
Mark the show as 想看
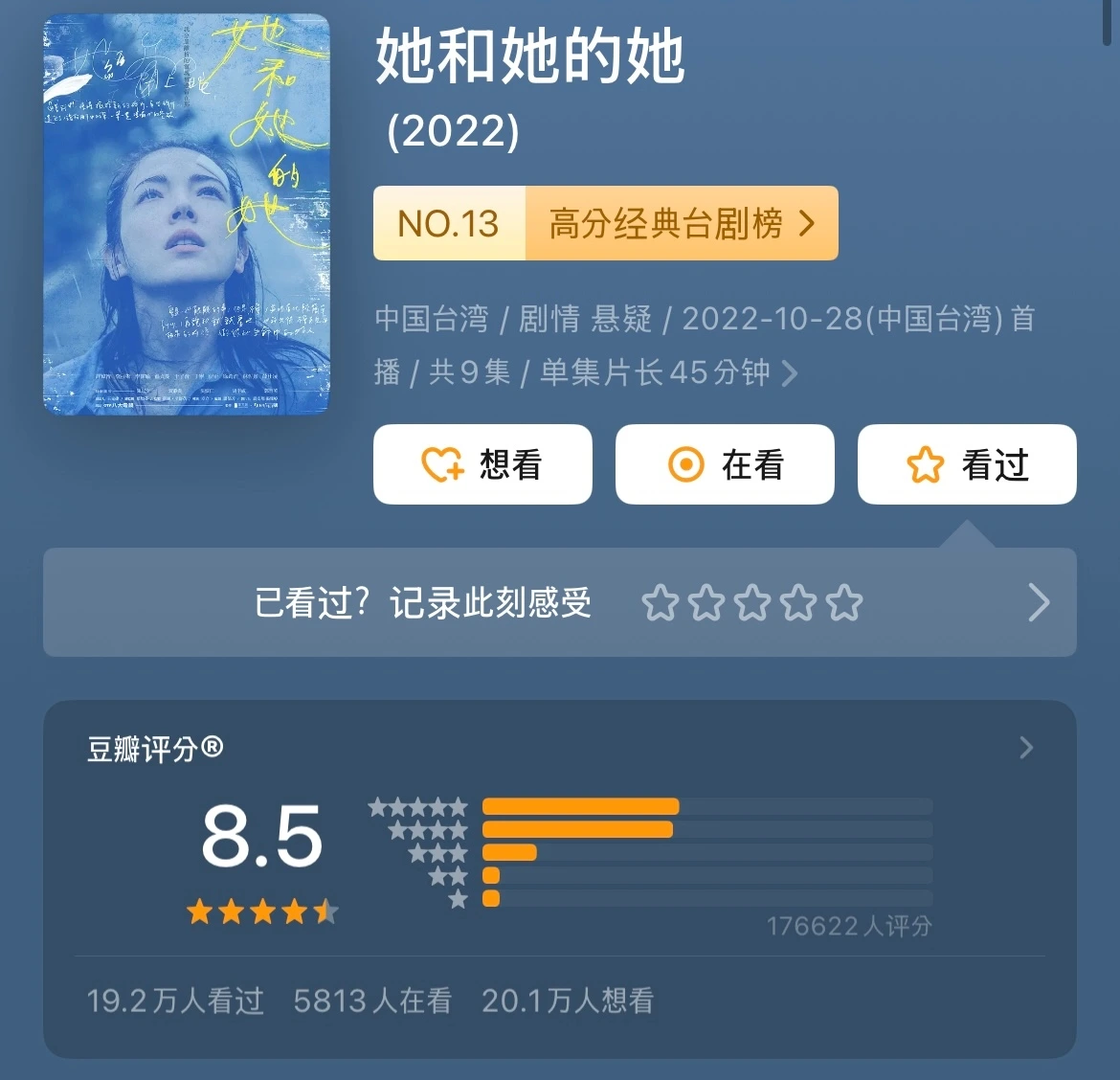482,464
